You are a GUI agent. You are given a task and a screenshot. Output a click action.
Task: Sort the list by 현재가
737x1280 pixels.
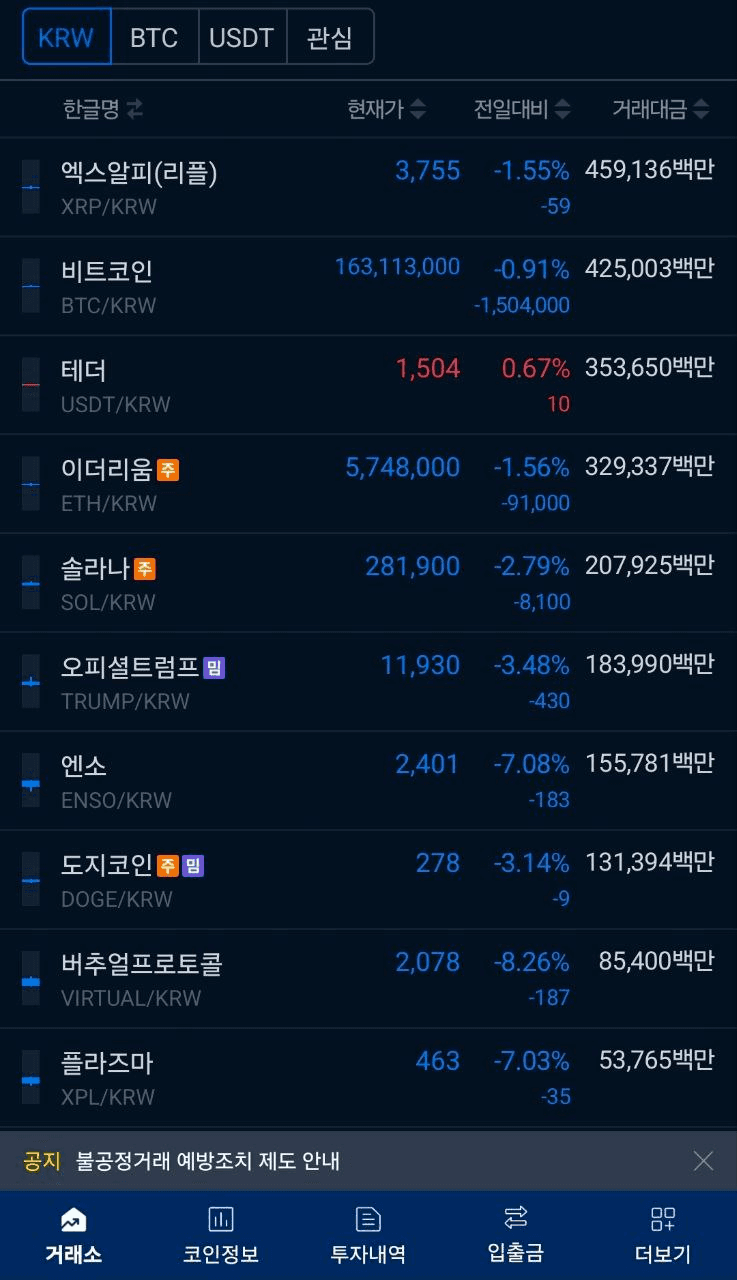[386, 109]
